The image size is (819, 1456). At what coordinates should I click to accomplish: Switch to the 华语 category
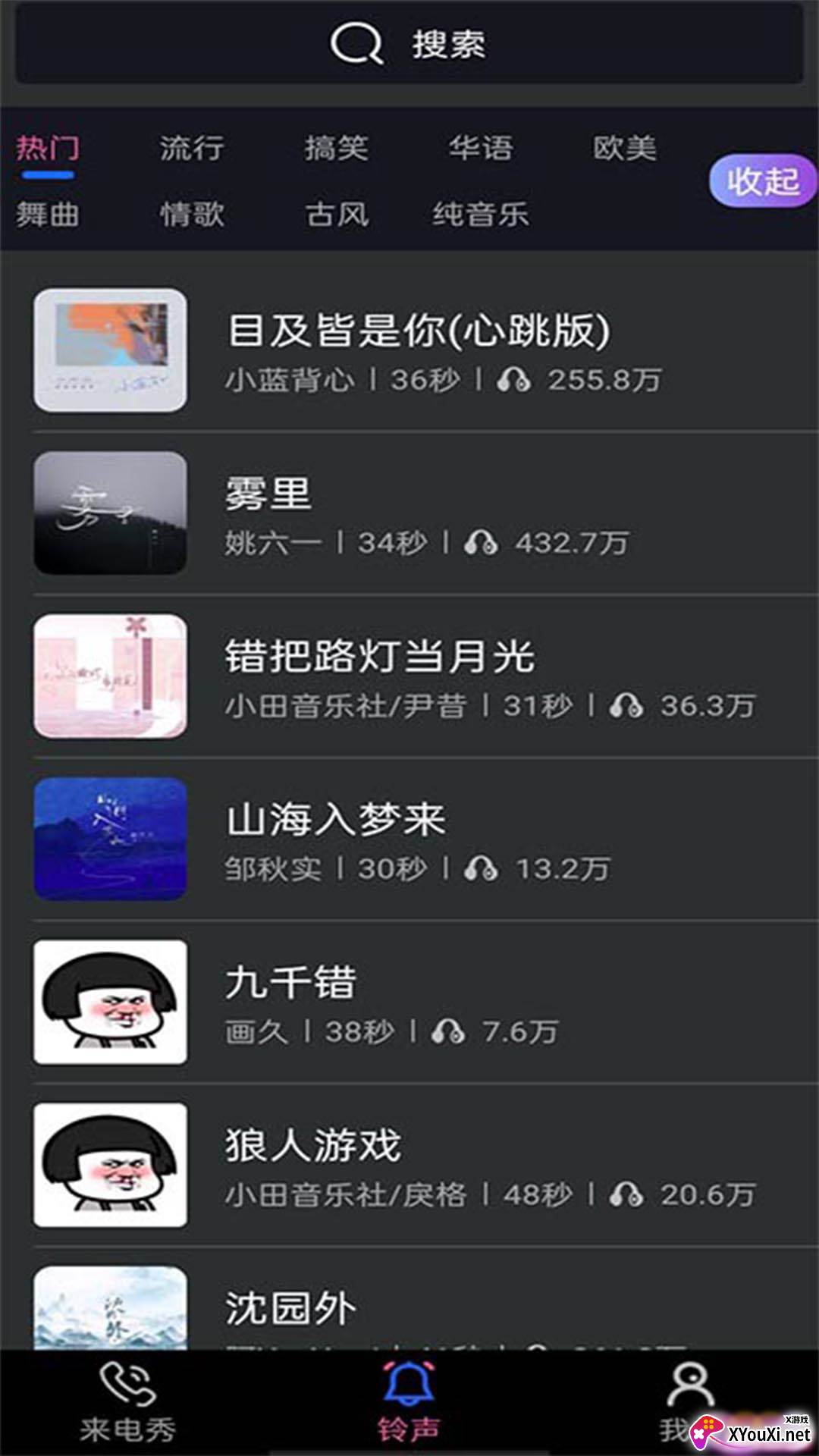coord(481,148)
